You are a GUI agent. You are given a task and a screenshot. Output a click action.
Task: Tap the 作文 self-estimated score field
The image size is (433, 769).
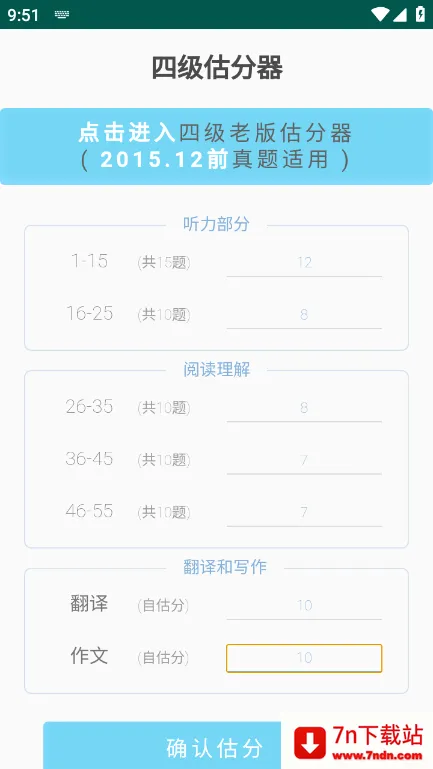[304, 658]
